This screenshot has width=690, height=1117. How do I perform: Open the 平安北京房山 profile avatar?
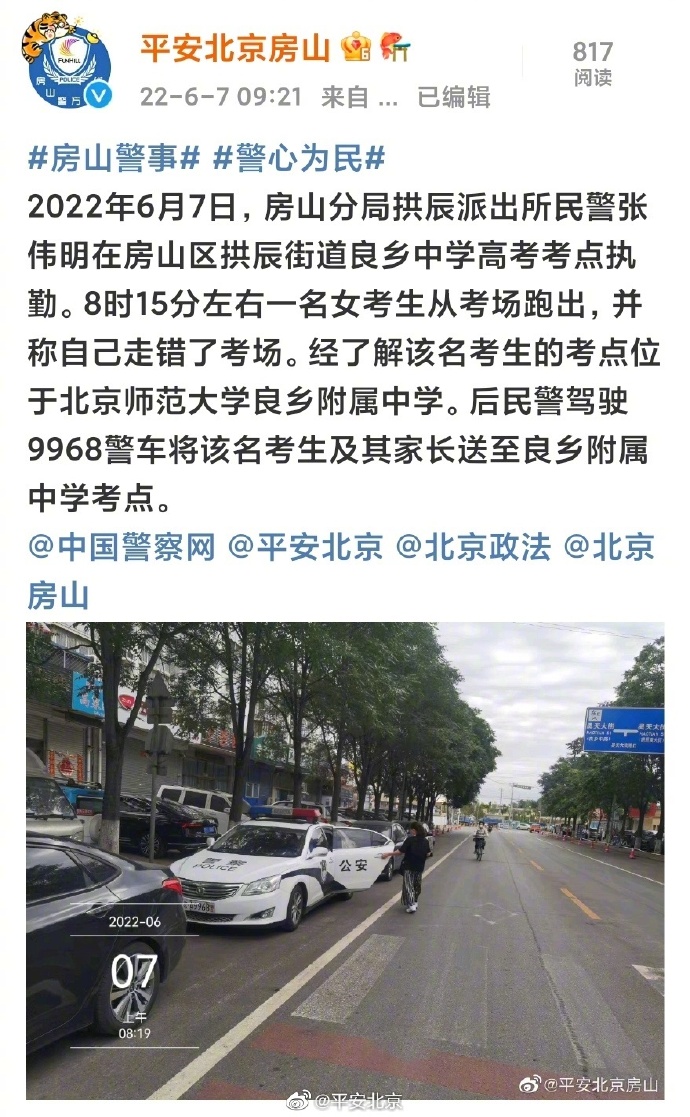(67, 62)
